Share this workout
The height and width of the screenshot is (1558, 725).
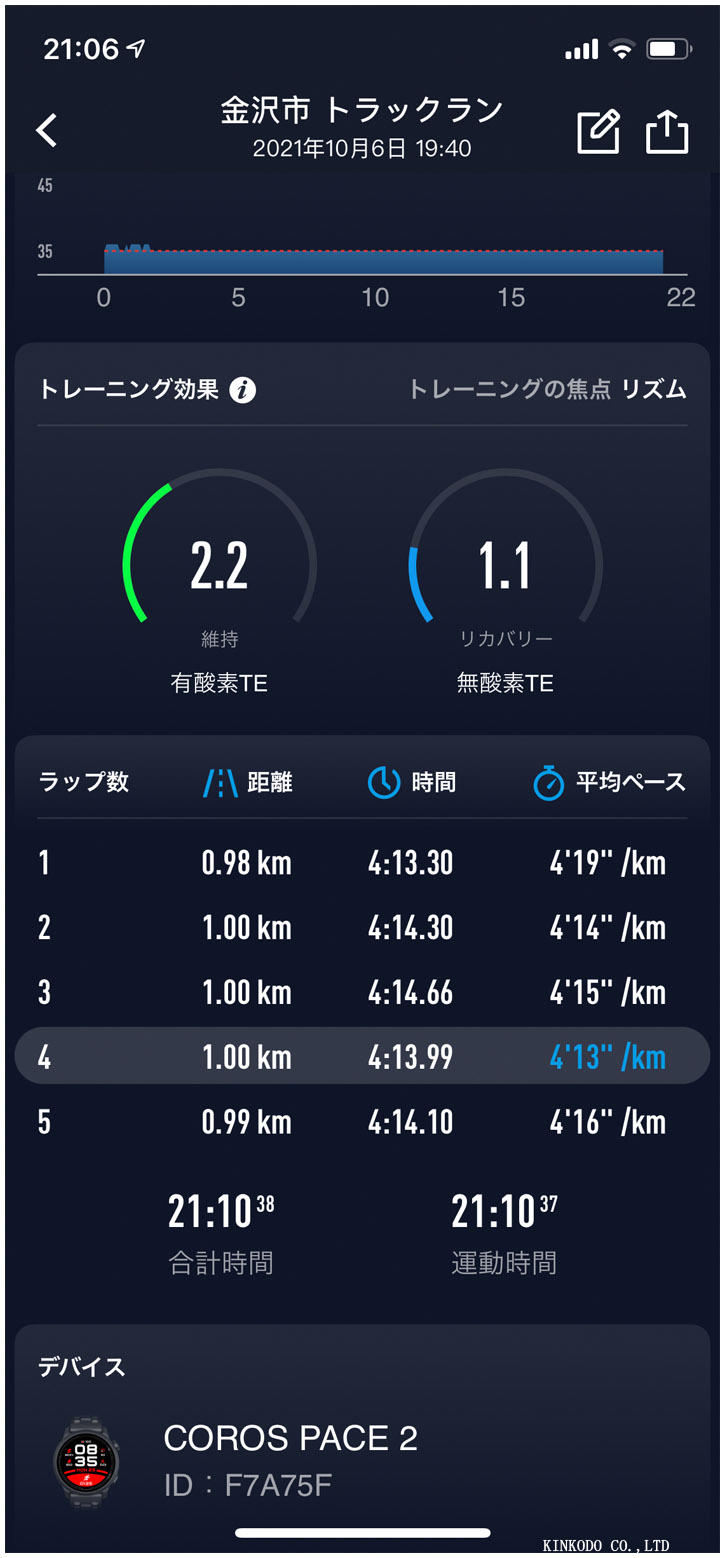[667, 131]
